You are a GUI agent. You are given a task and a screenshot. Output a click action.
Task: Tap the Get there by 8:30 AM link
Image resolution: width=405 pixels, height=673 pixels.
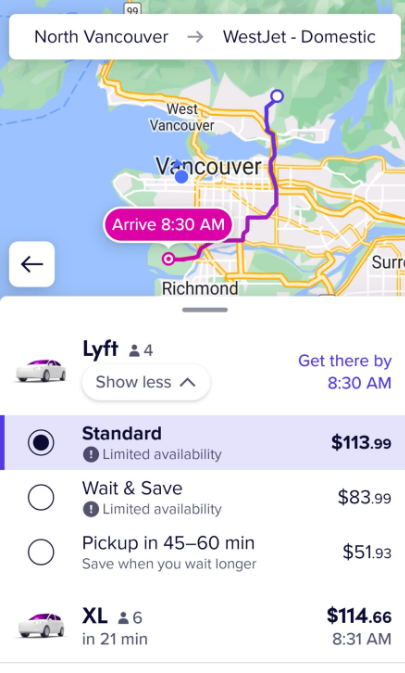pyautogui.click(x=345, y=372)
